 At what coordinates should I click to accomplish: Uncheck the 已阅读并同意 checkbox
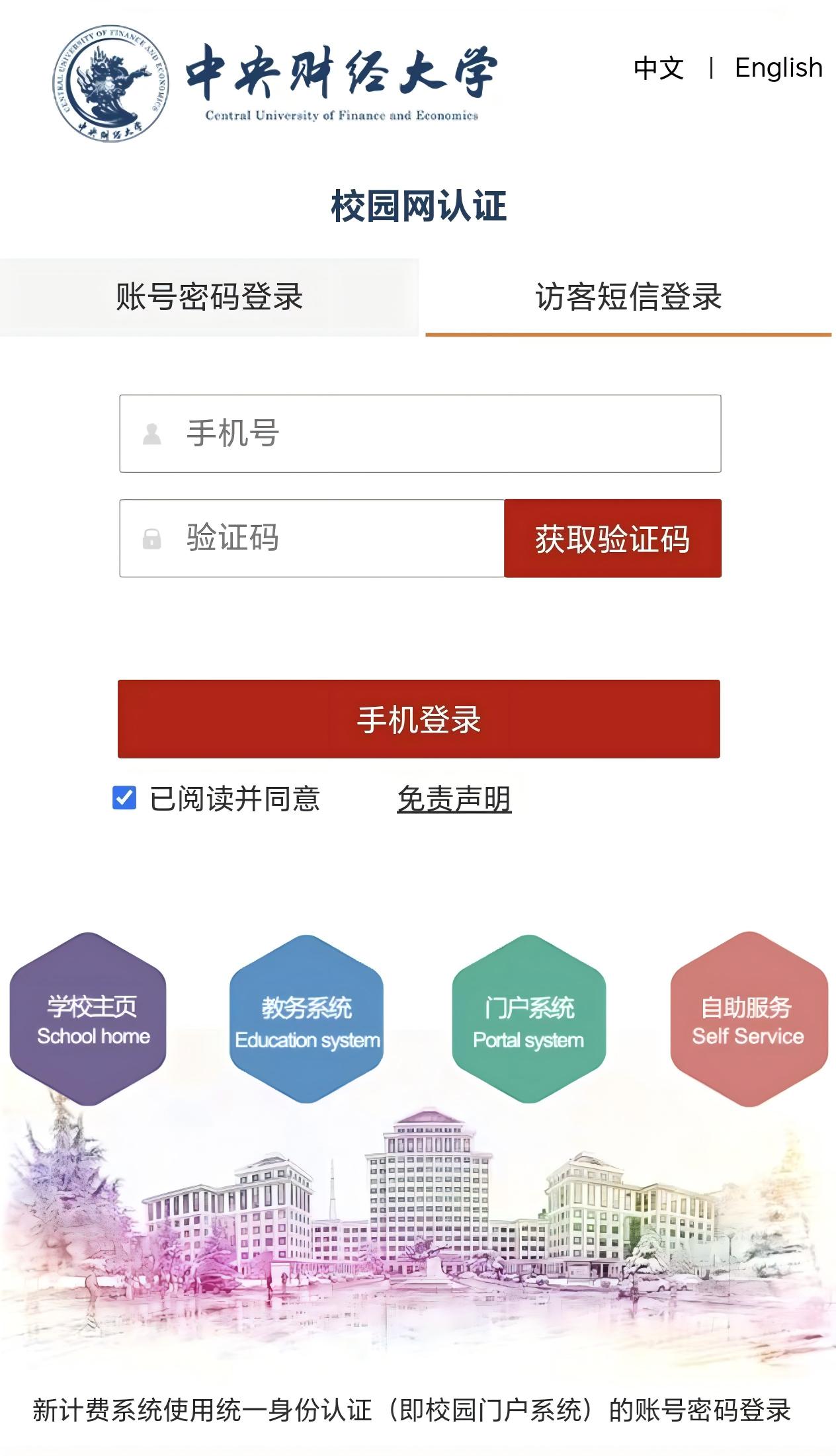coord(124,798)
